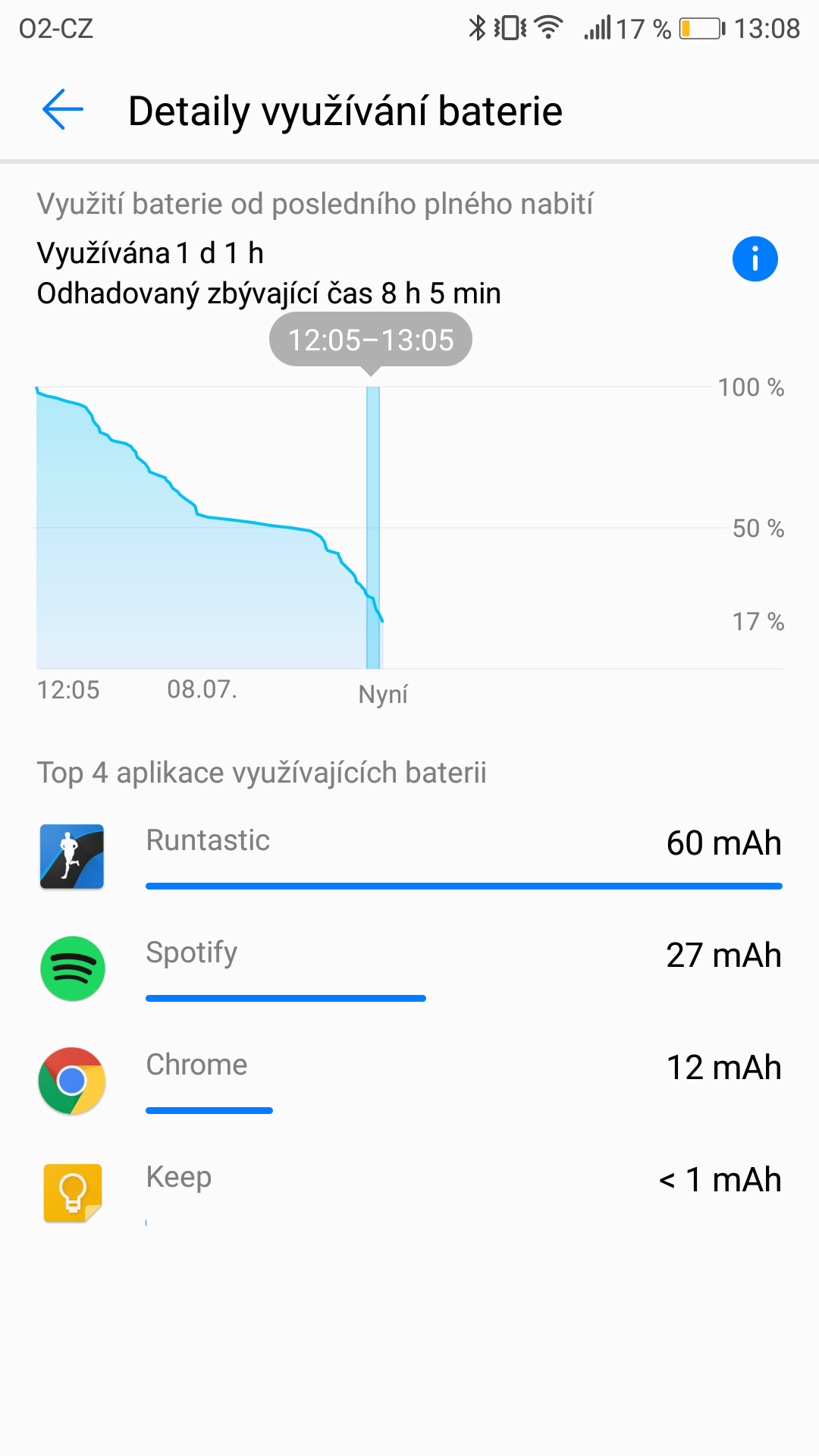Go back using the blue arrow
819x1456 pixels.
[62, 110]
